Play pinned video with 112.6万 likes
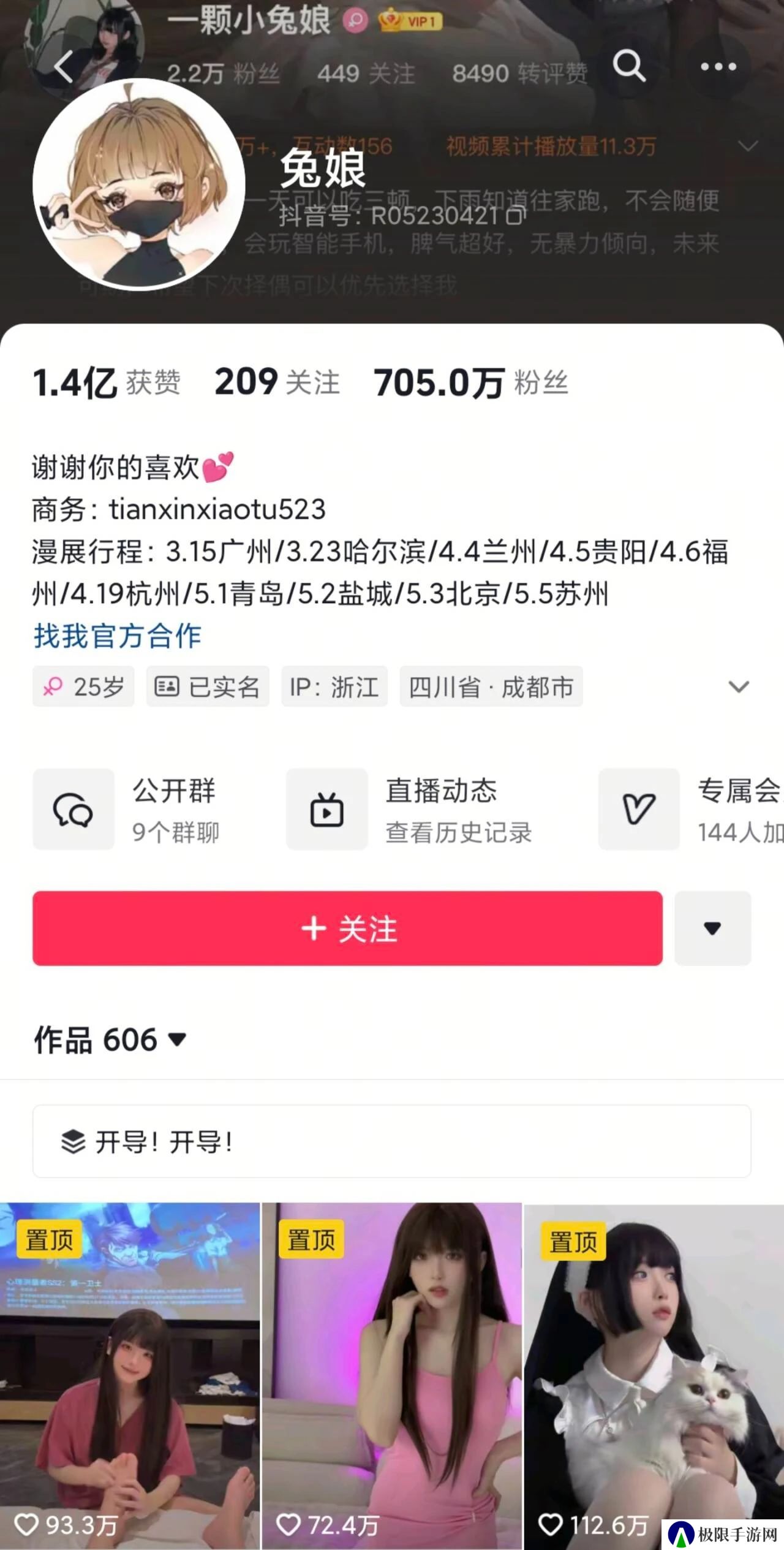The width and height of the screenshot is (784, 1550). click(654, 1376)
